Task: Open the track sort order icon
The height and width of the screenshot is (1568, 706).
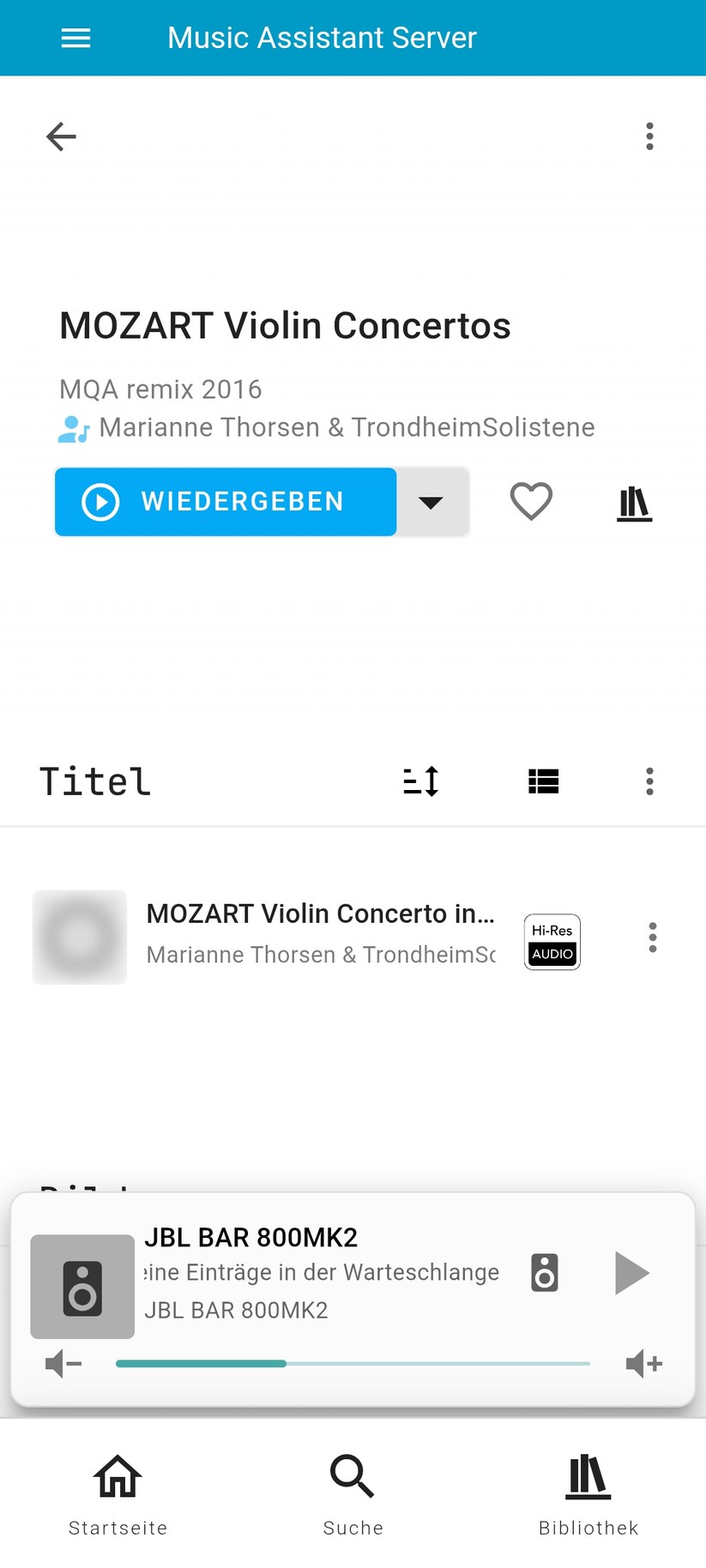Action: [420, 781]
